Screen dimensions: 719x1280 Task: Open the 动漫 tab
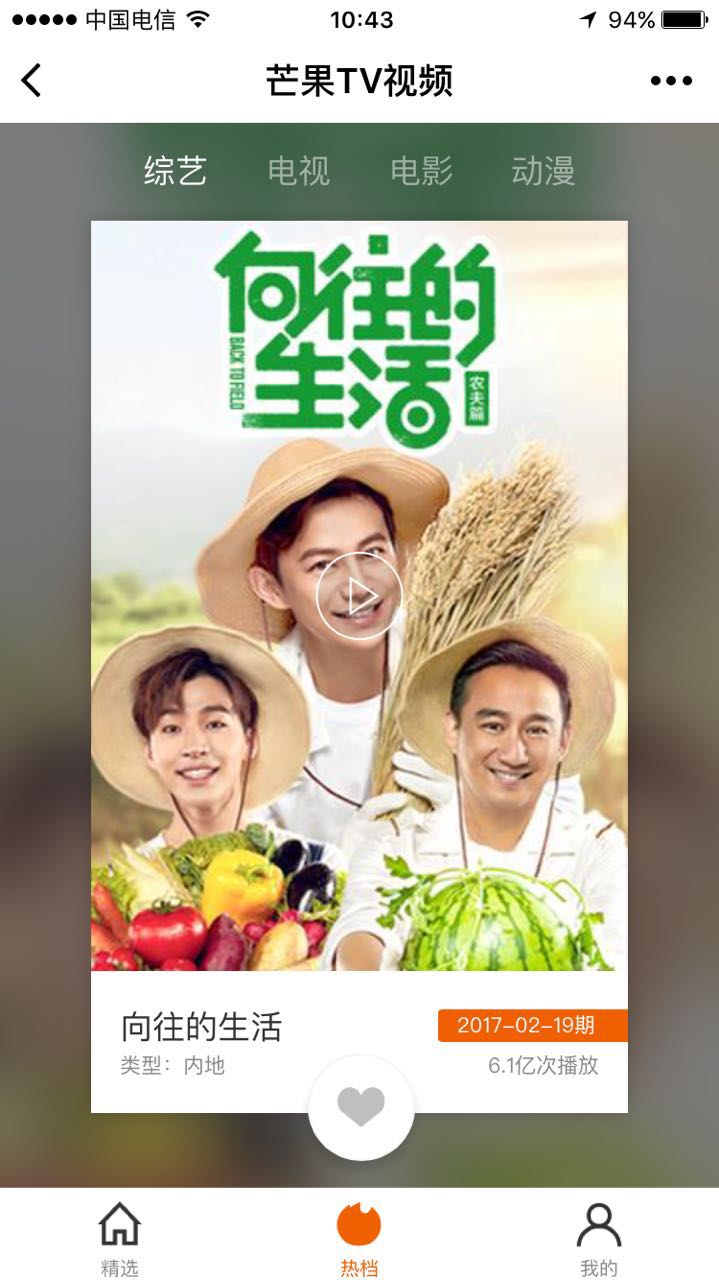pos(543,171)
